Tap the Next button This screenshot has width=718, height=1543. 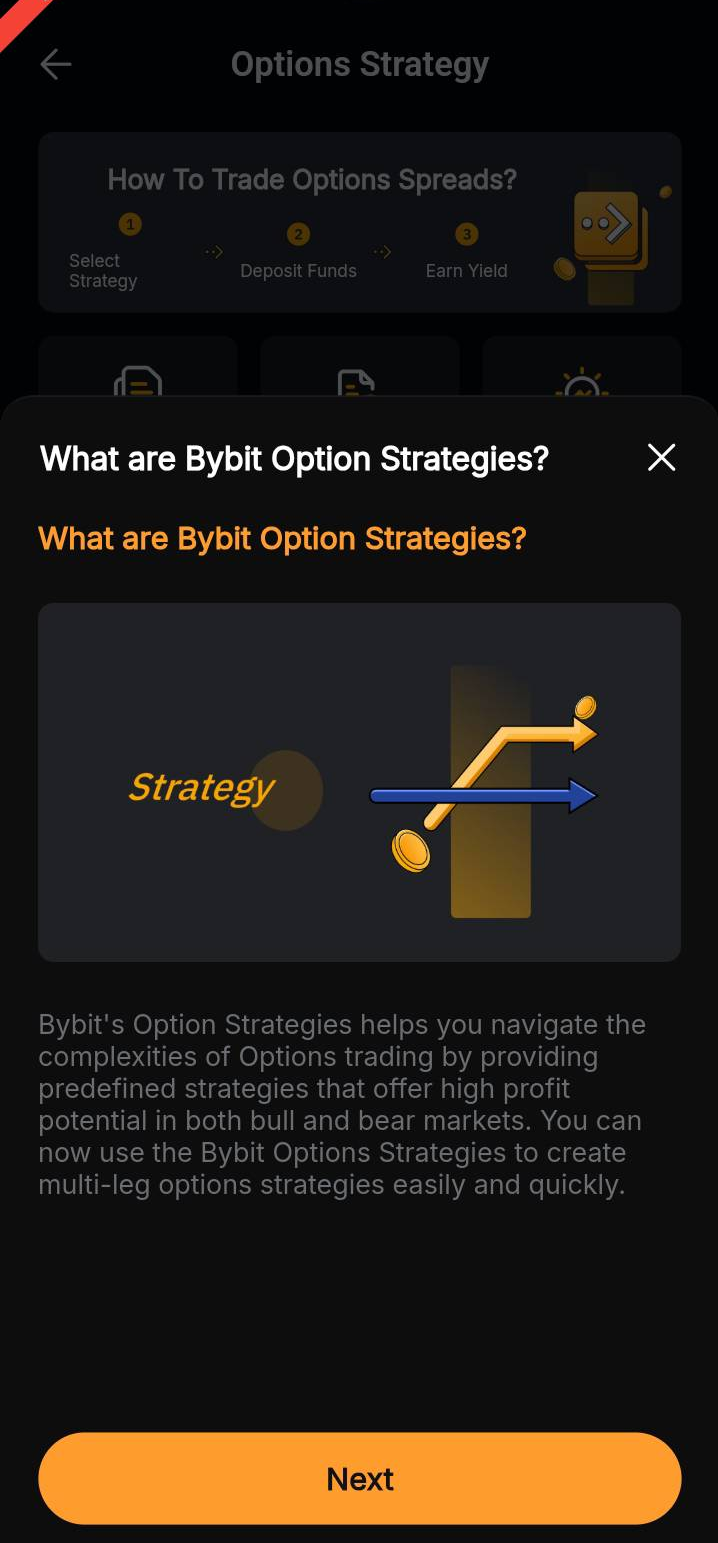pos(360,1478)
